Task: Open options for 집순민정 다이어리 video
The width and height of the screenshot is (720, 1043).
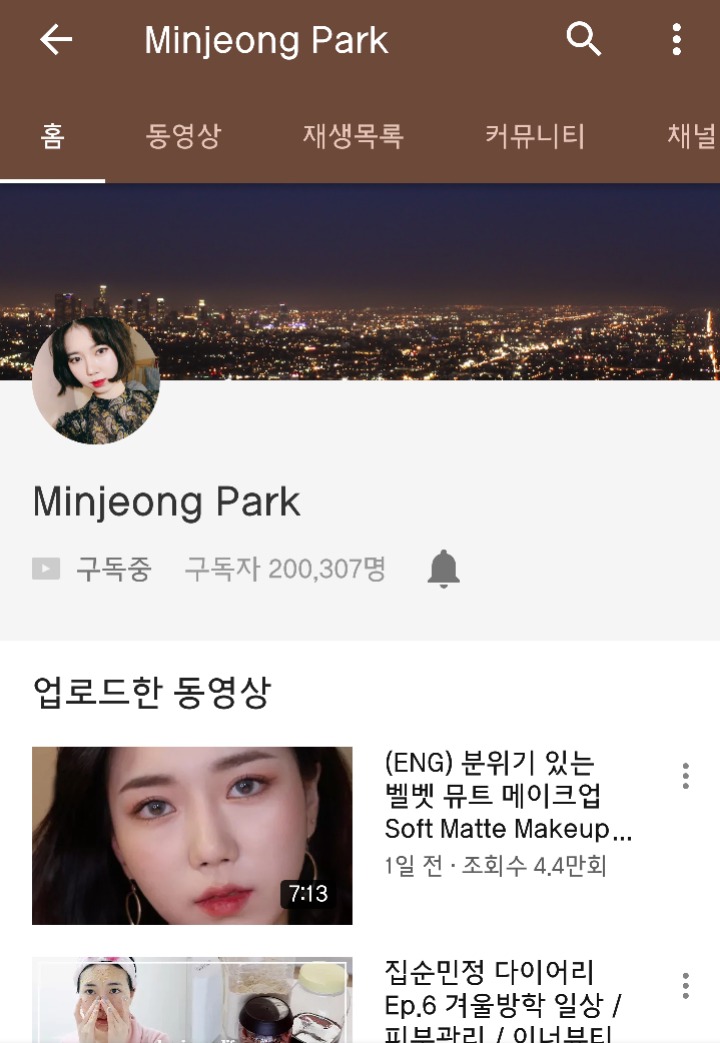Action: point(685,985)
